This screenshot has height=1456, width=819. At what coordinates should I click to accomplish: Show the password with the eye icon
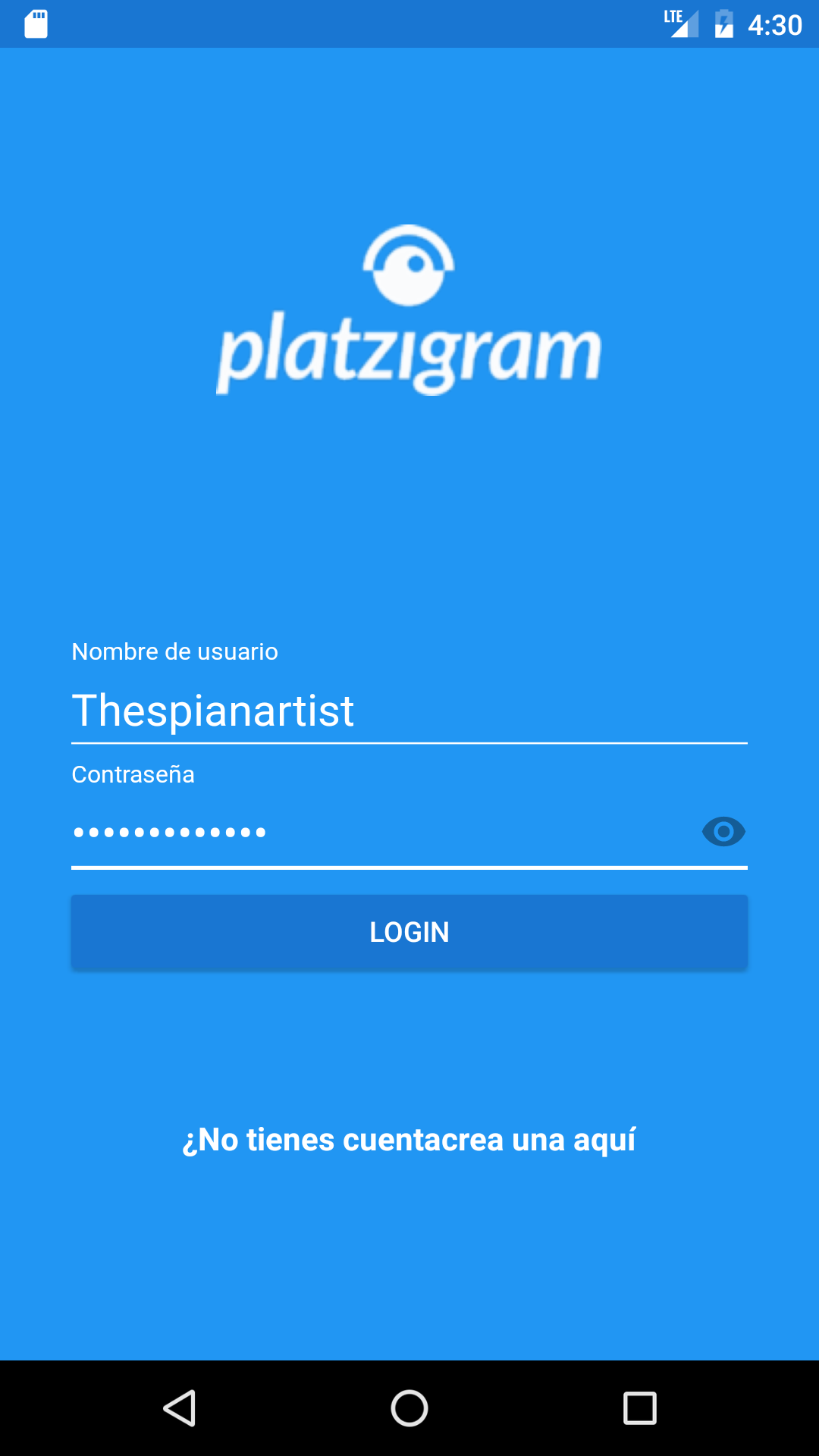(723, 832)
